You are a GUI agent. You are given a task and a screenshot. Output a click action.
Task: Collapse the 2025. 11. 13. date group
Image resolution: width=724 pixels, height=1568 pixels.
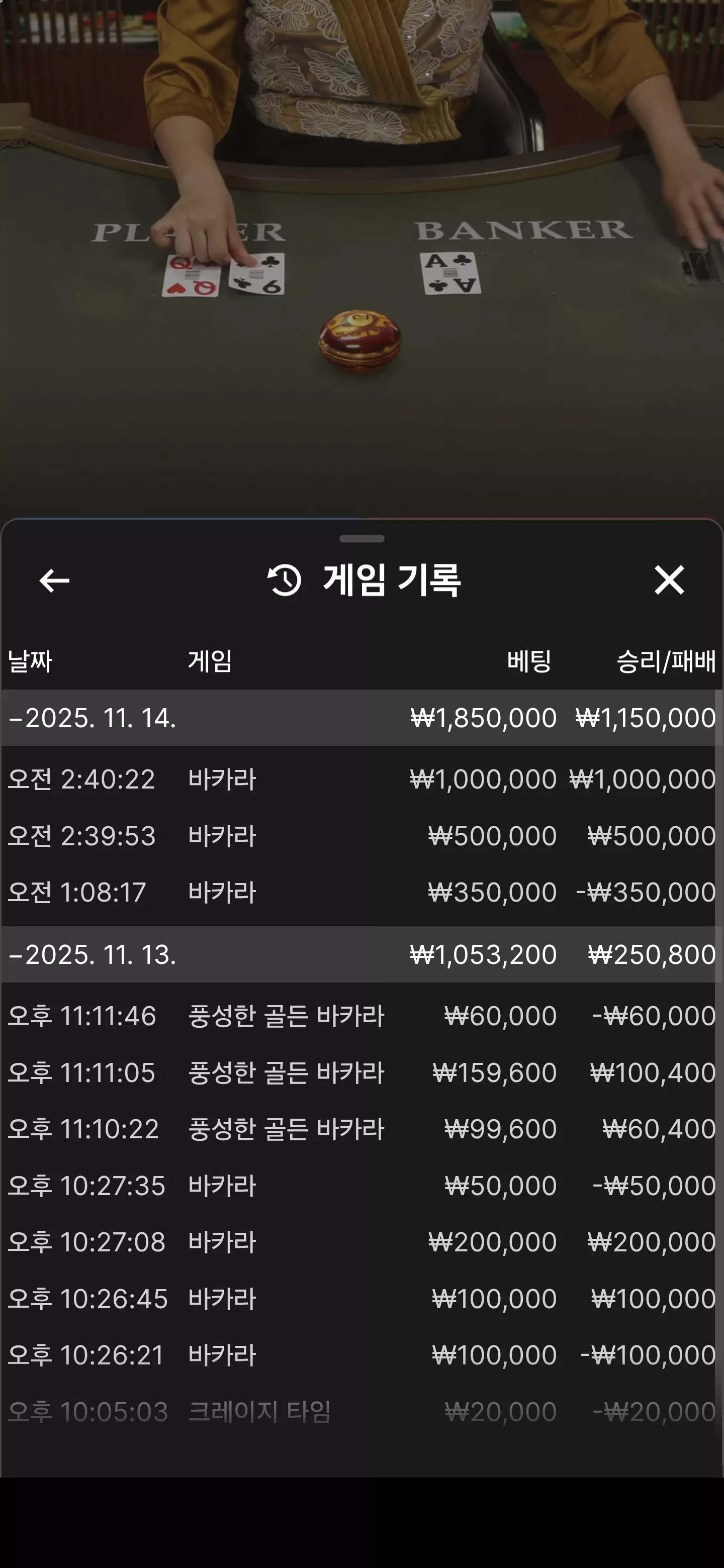pyautogui.click(x=361, y=954)
